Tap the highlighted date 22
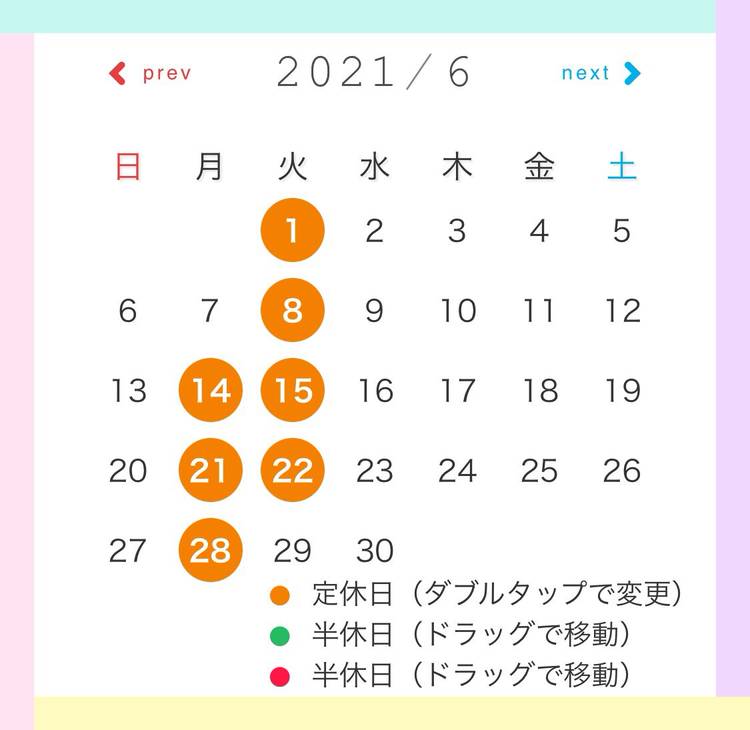The height and width of the screenshot is (730, 750). pyautogui.click(x=292, y=470)
